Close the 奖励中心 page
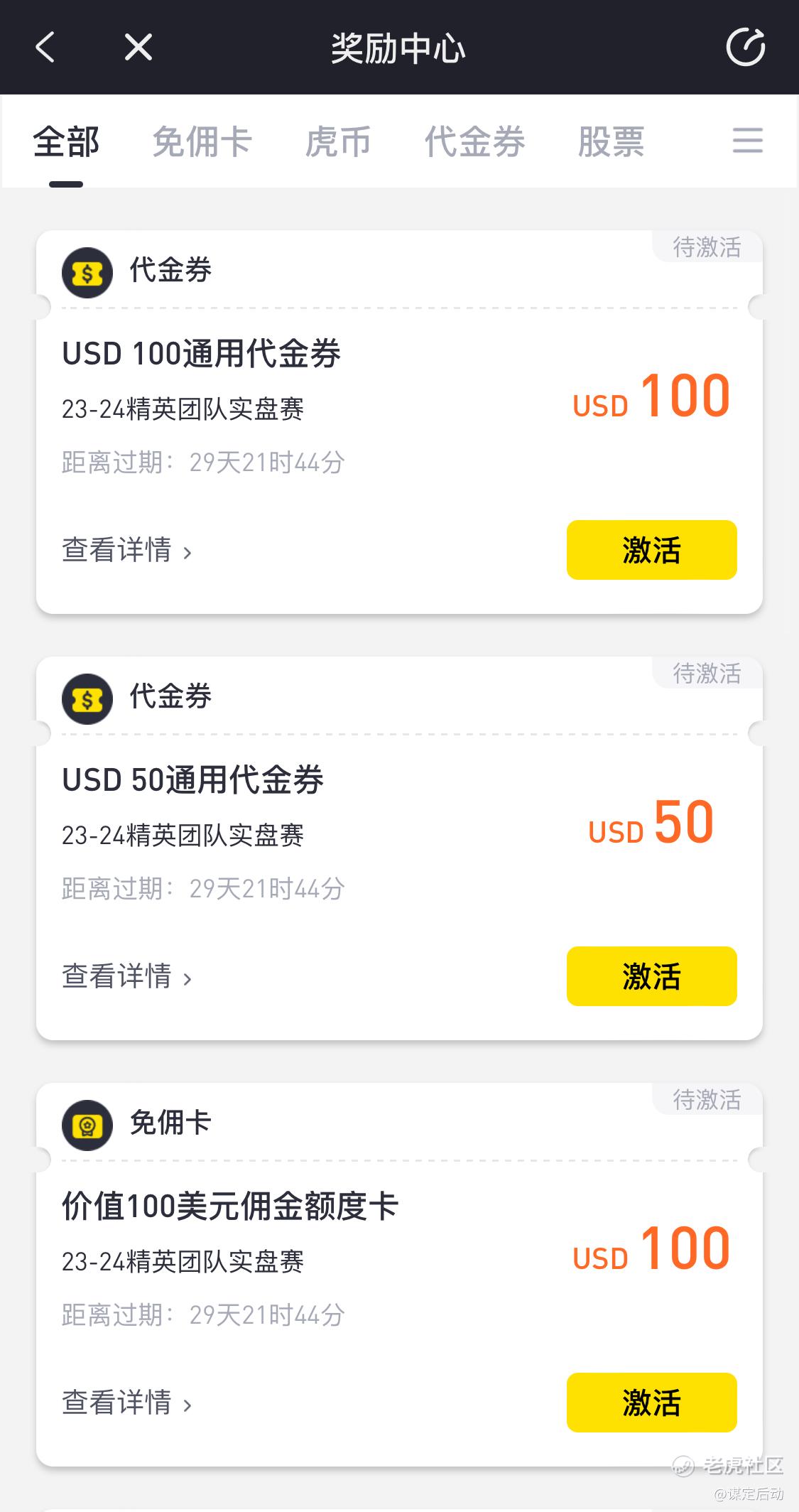799x1512 pixels. [x=138, y=48]
